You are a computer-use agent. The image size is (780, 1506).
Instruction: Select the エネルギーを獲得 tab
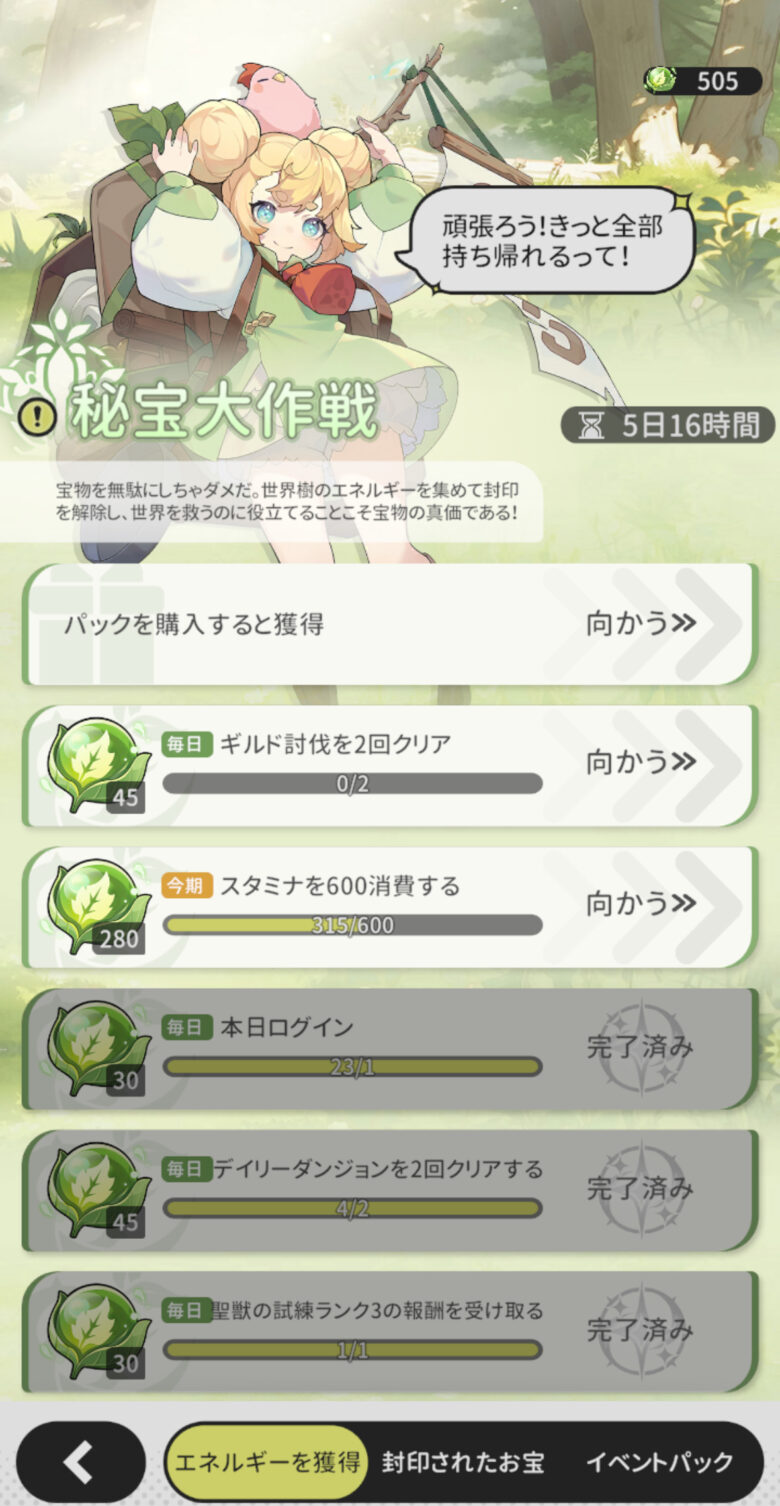[x=267, y=1462]
